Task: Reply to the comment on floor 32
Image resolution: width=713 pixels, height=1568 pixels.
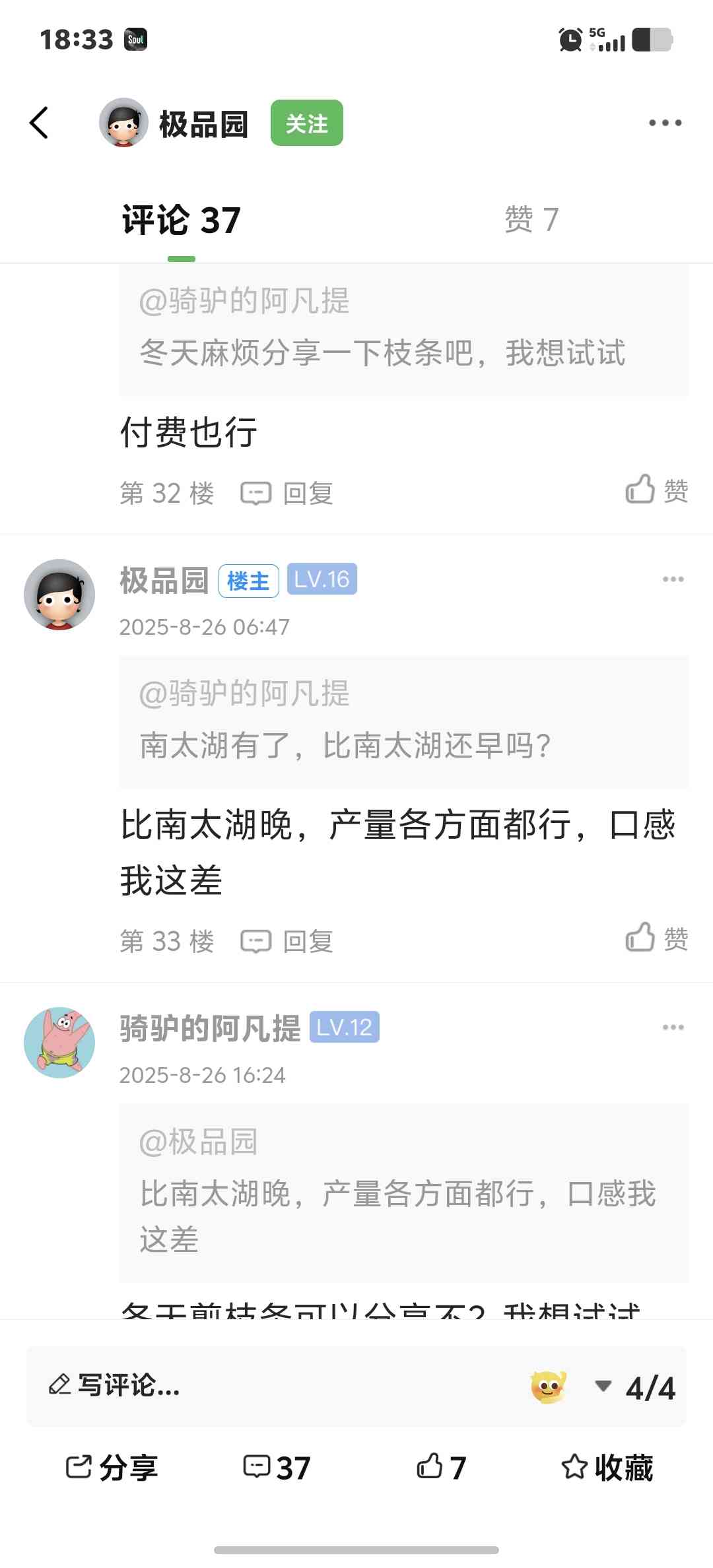Action: coord(287,493)
